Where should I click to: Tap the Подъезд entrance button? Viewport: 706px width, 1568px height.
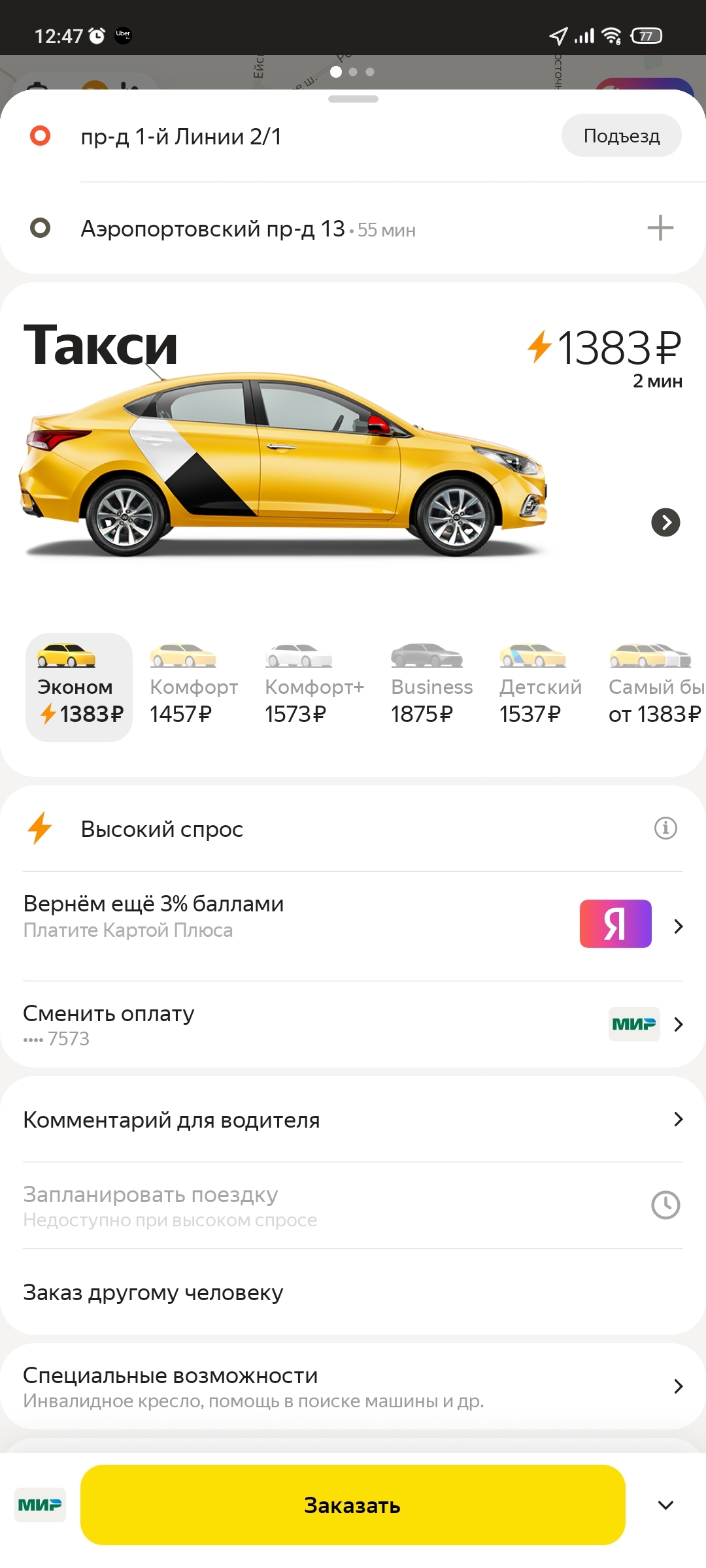(621, 136)
